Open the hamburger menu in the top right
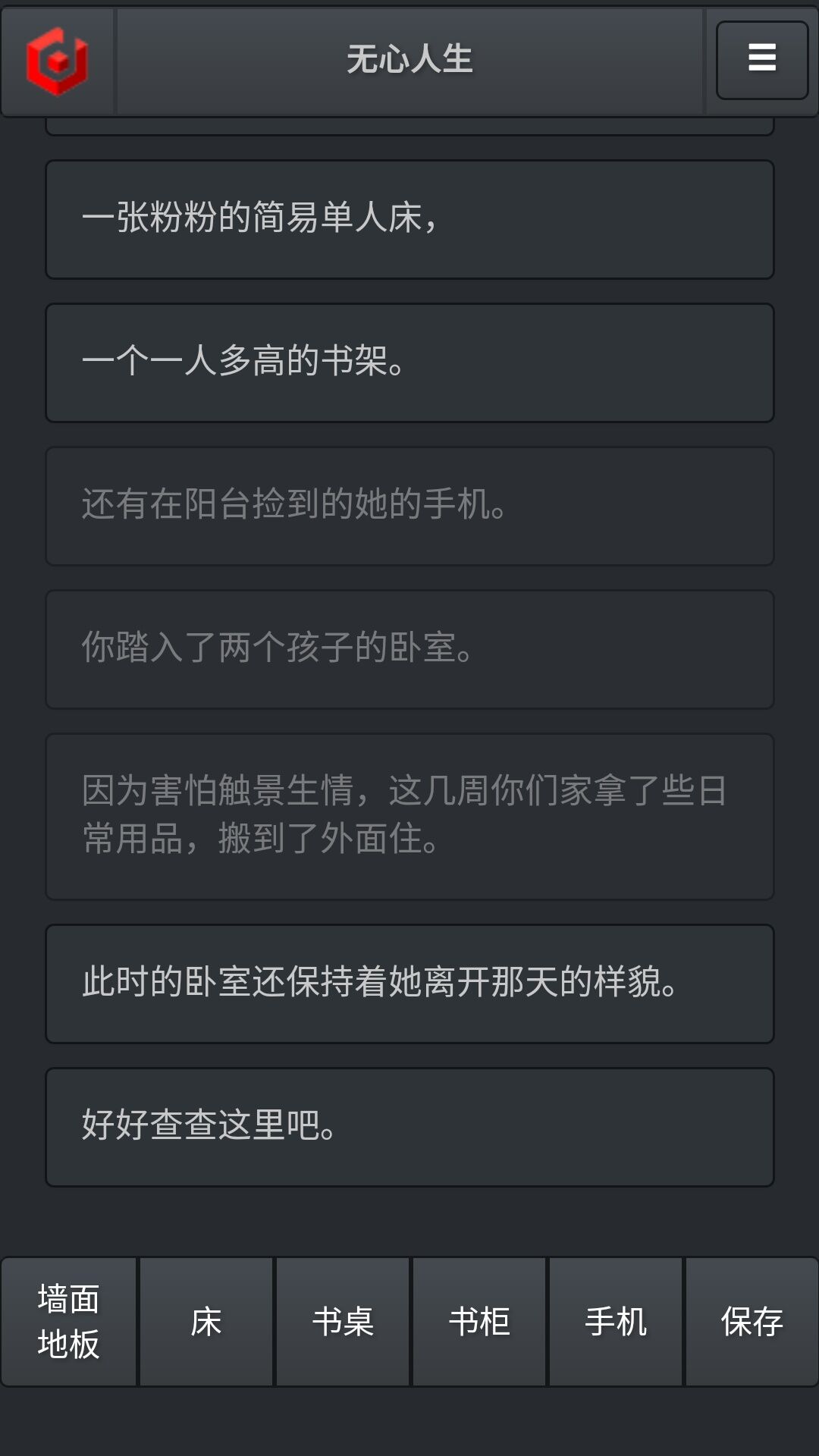The width and height of the screenshot is (819, 1456). coord(761,59)
